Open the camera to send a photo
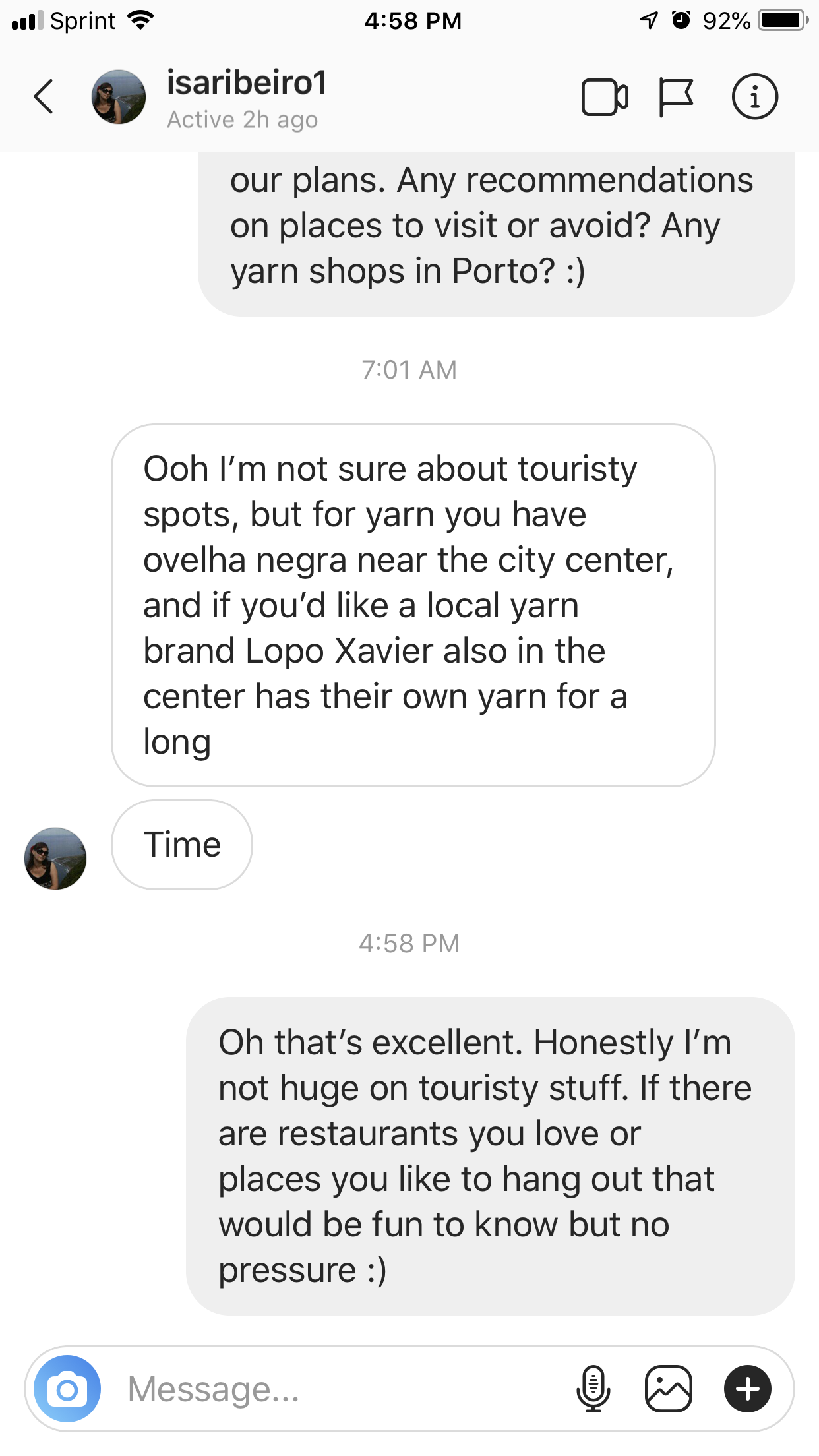Screen dimensions: 819x1456 [x=67, y=1389]
